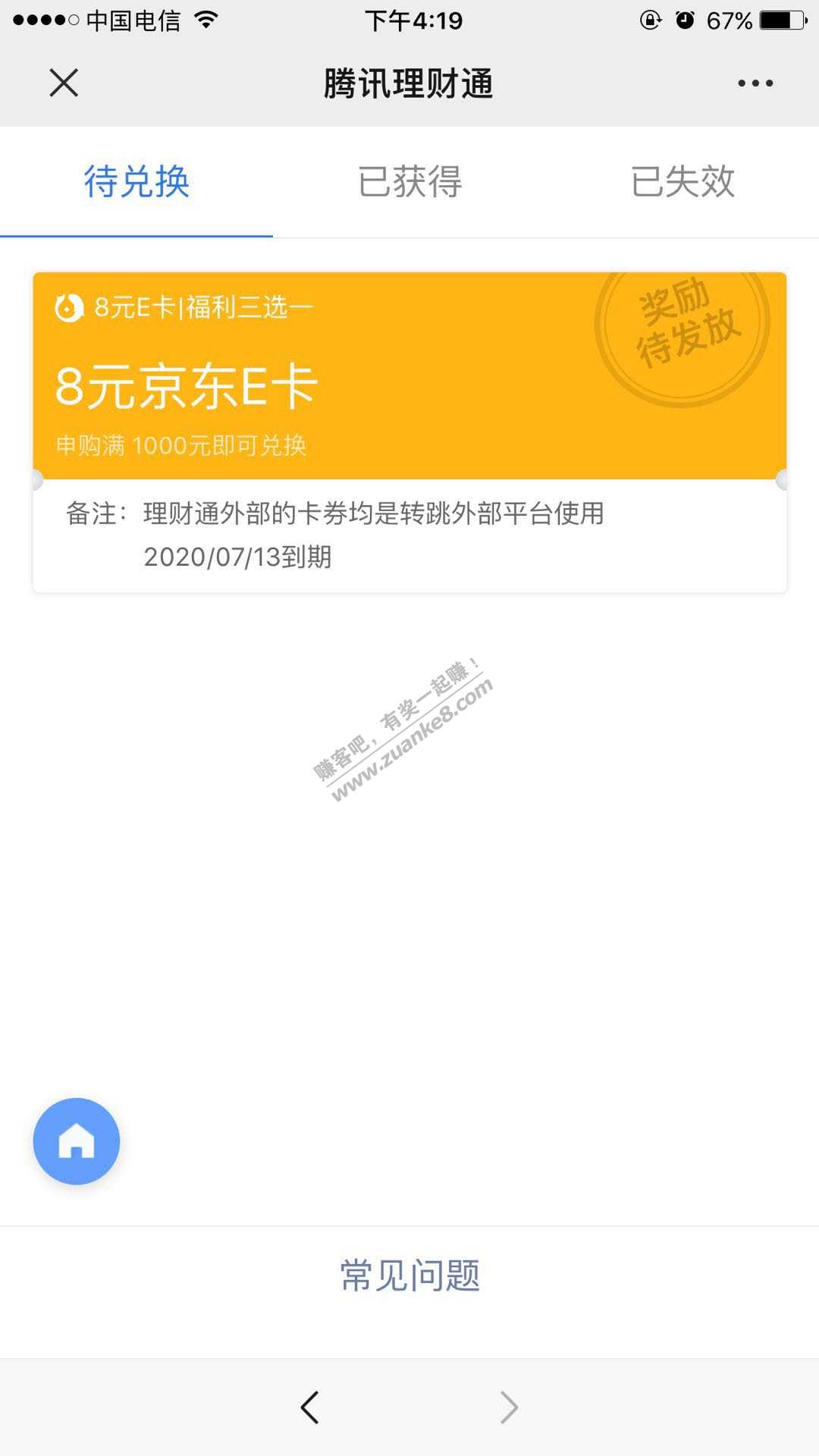Screen dimensions: 819x1456
Task: Tap the floating home button
Action: (77, 1141)
